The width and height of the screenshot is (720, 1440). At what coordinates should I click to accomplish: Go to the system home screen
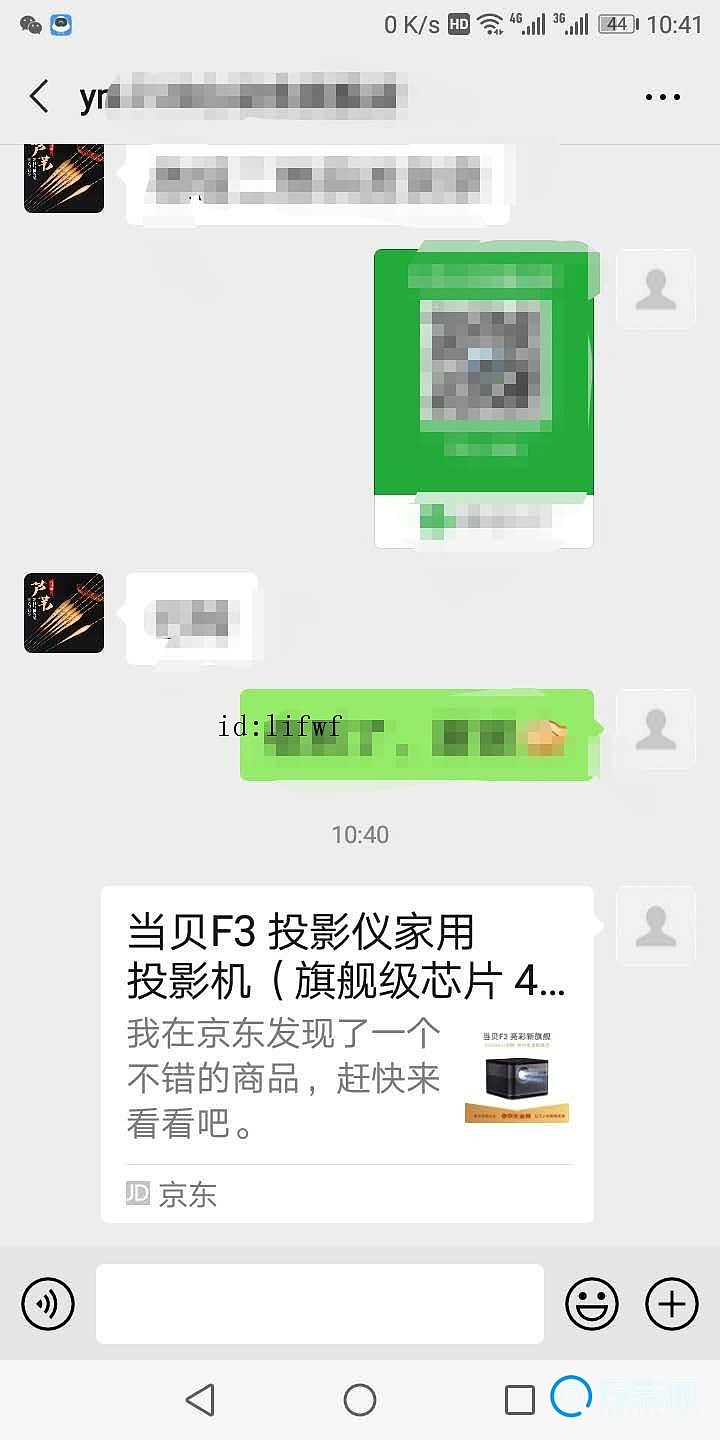360,1400
